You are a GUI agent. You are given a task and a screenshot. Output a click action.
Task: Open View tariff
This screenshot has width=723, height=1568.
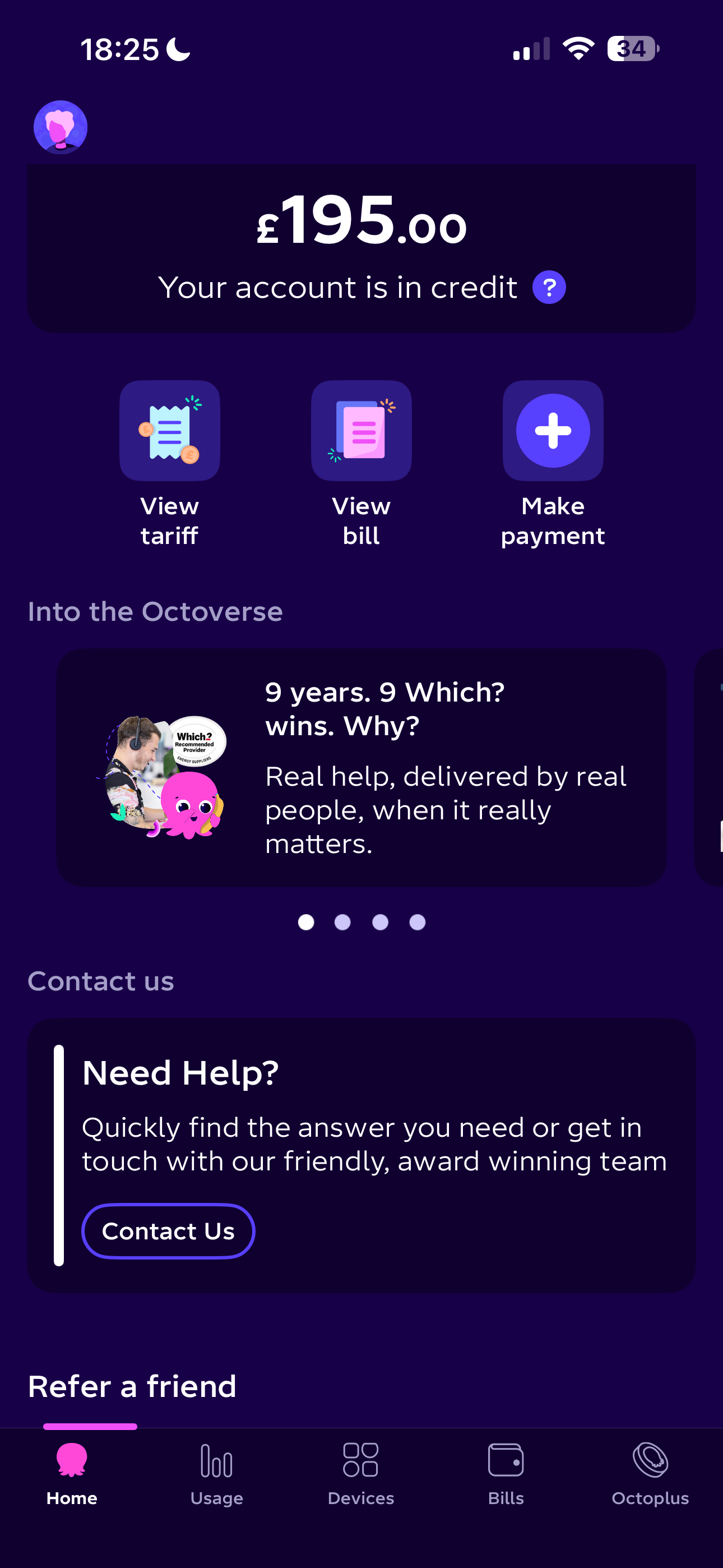169,431
